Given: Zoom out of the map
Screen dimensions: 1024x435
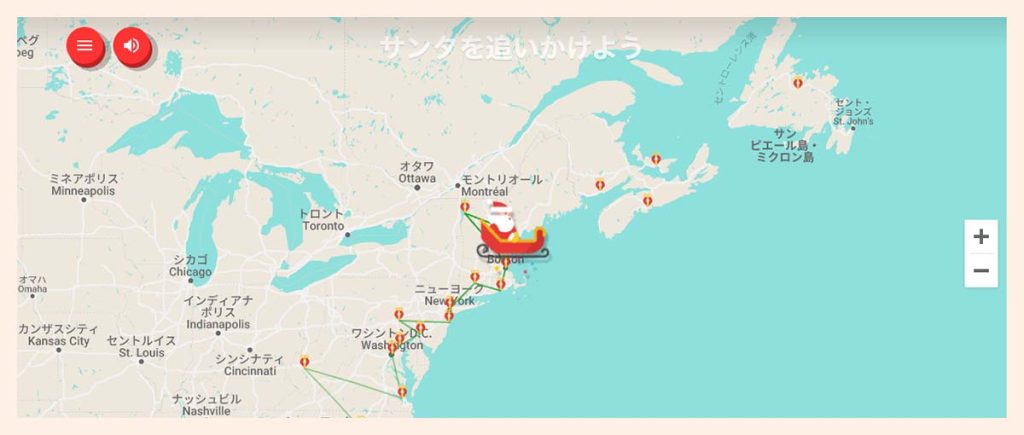Looking at the screenshot, I should pyautogui.click(x=981, y=271).
